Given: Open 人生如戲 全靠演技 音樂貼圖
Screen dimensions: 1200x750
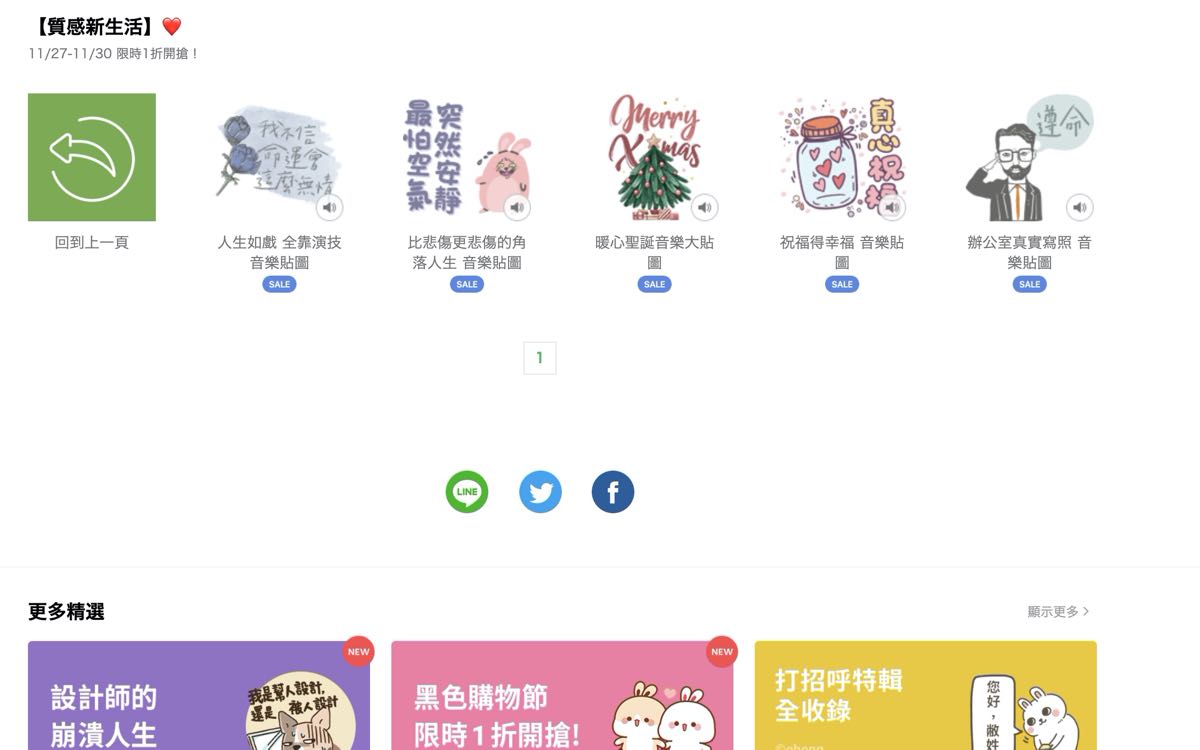Looking at the screenshot, I should pos(279,157).
